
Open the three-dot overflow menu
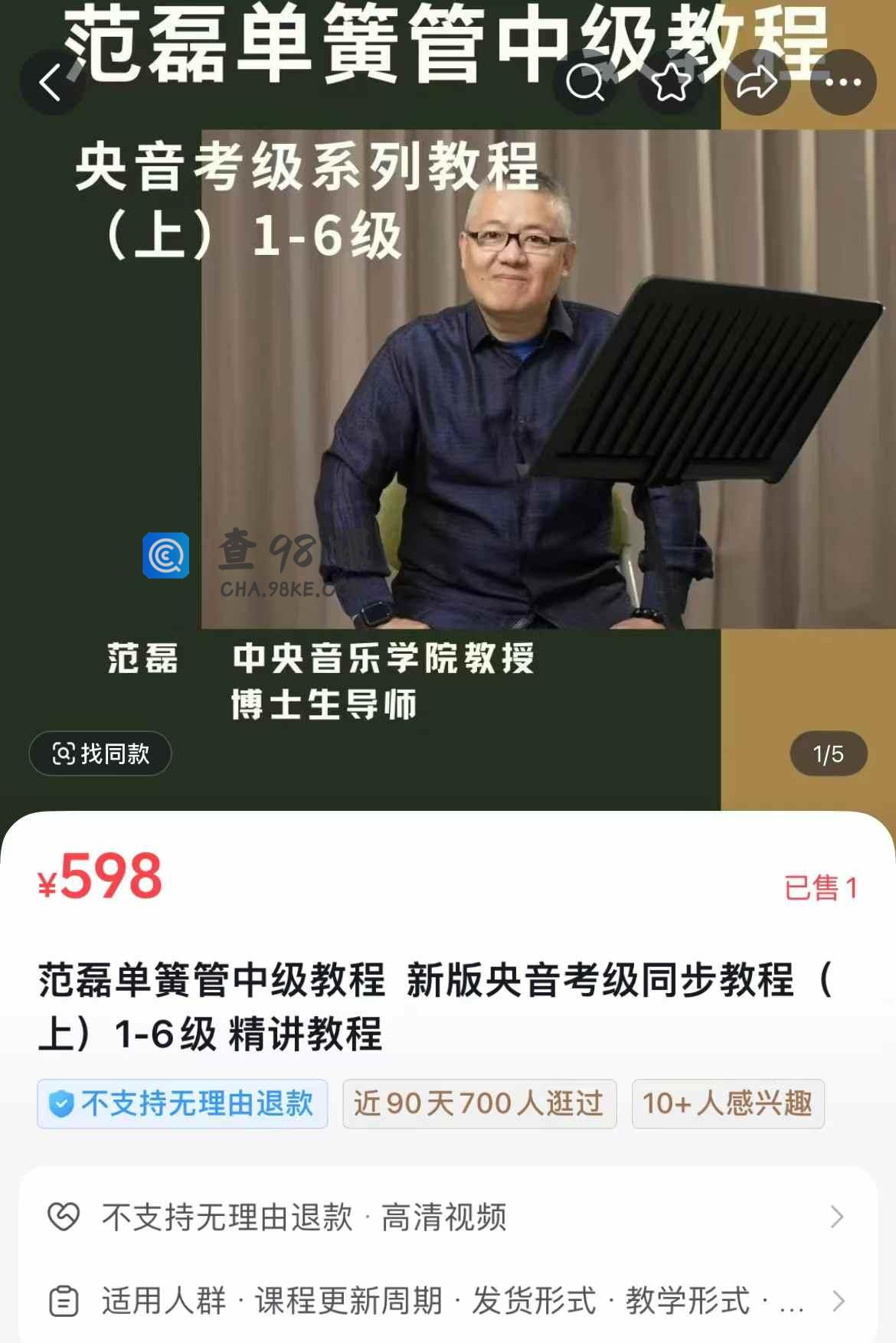click(x=843, y=83)
